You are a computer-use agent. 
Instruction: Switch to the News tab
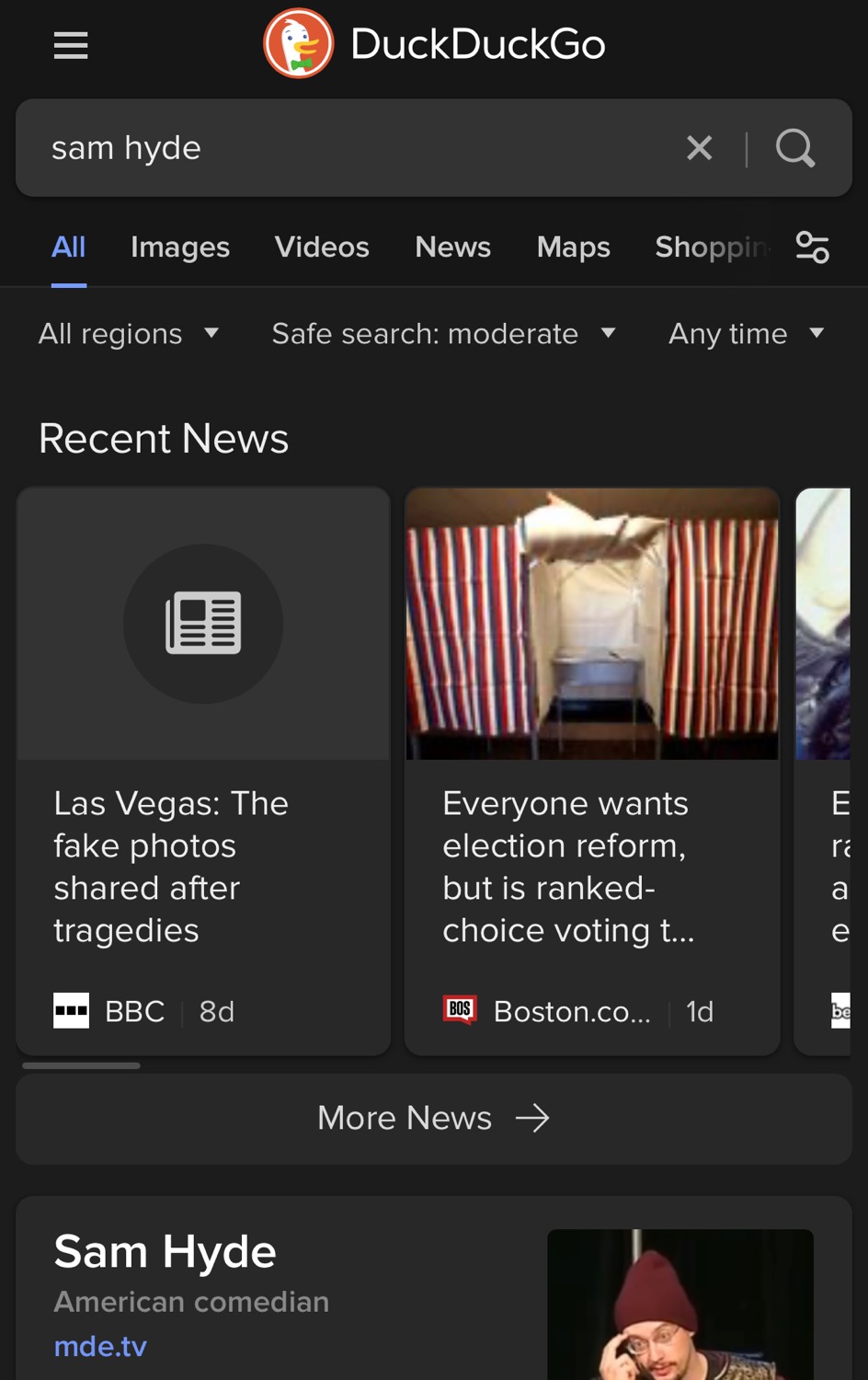(453, 247)
